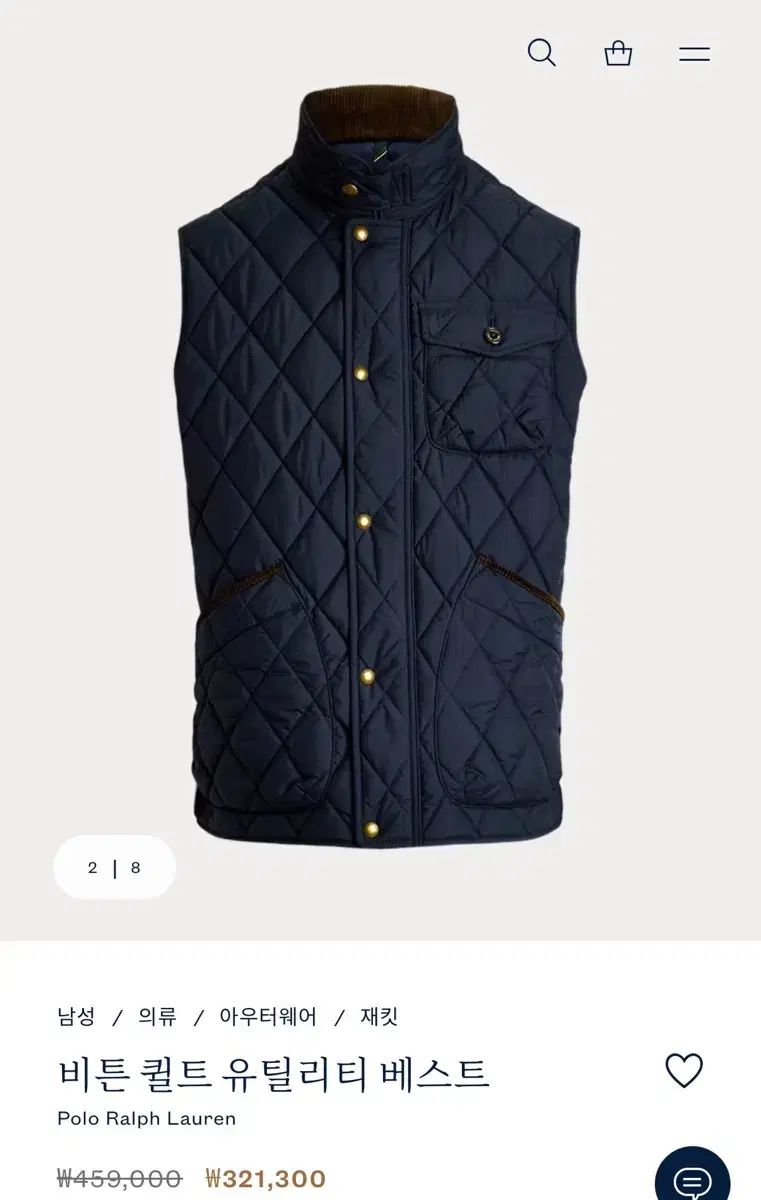Open 의류 breadcrumb link
761x1200 pixels.
157,1017
